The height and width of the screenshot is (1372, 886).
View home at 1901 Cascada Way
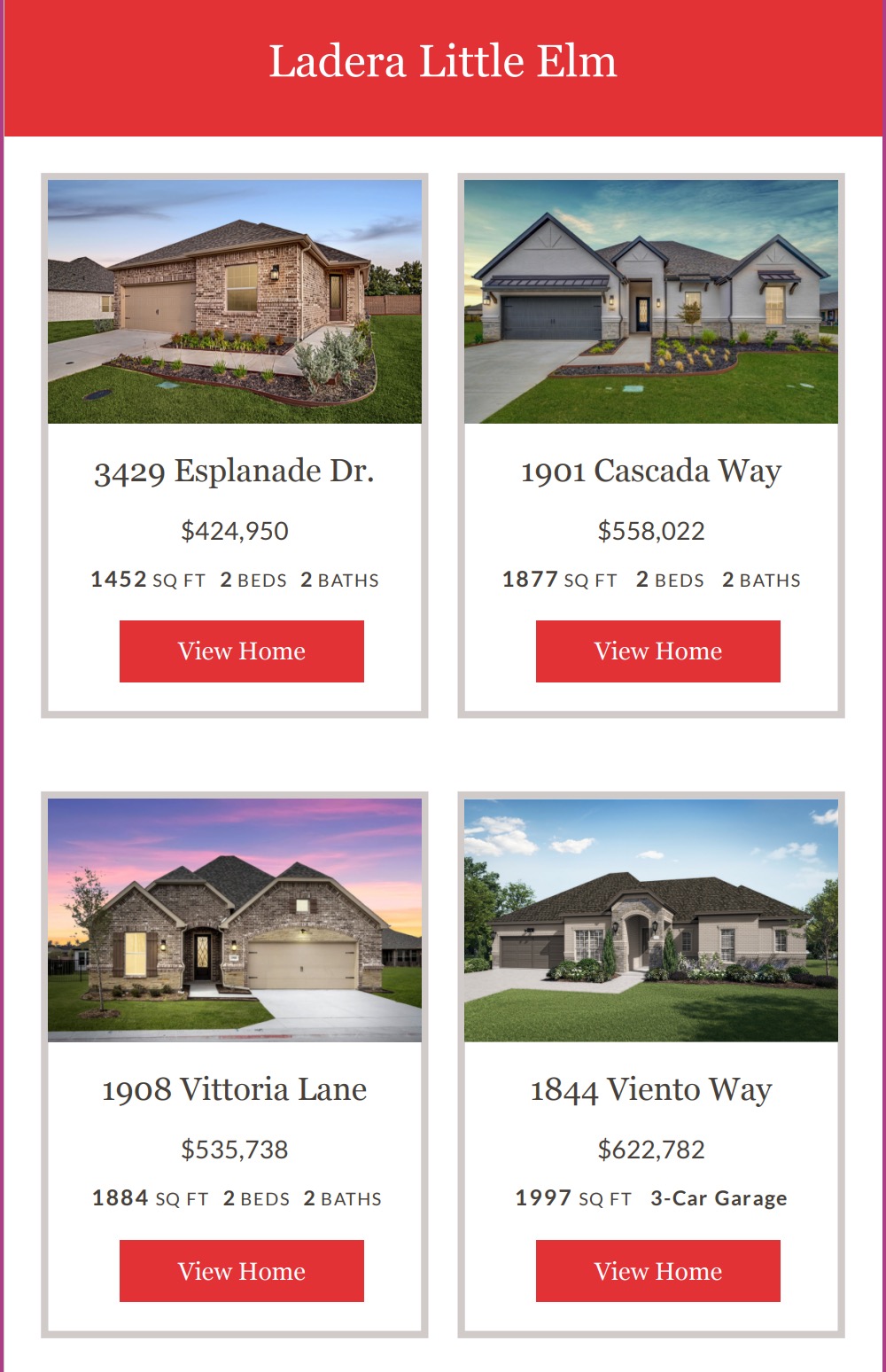pyautogui.click(x=657, y=651)
